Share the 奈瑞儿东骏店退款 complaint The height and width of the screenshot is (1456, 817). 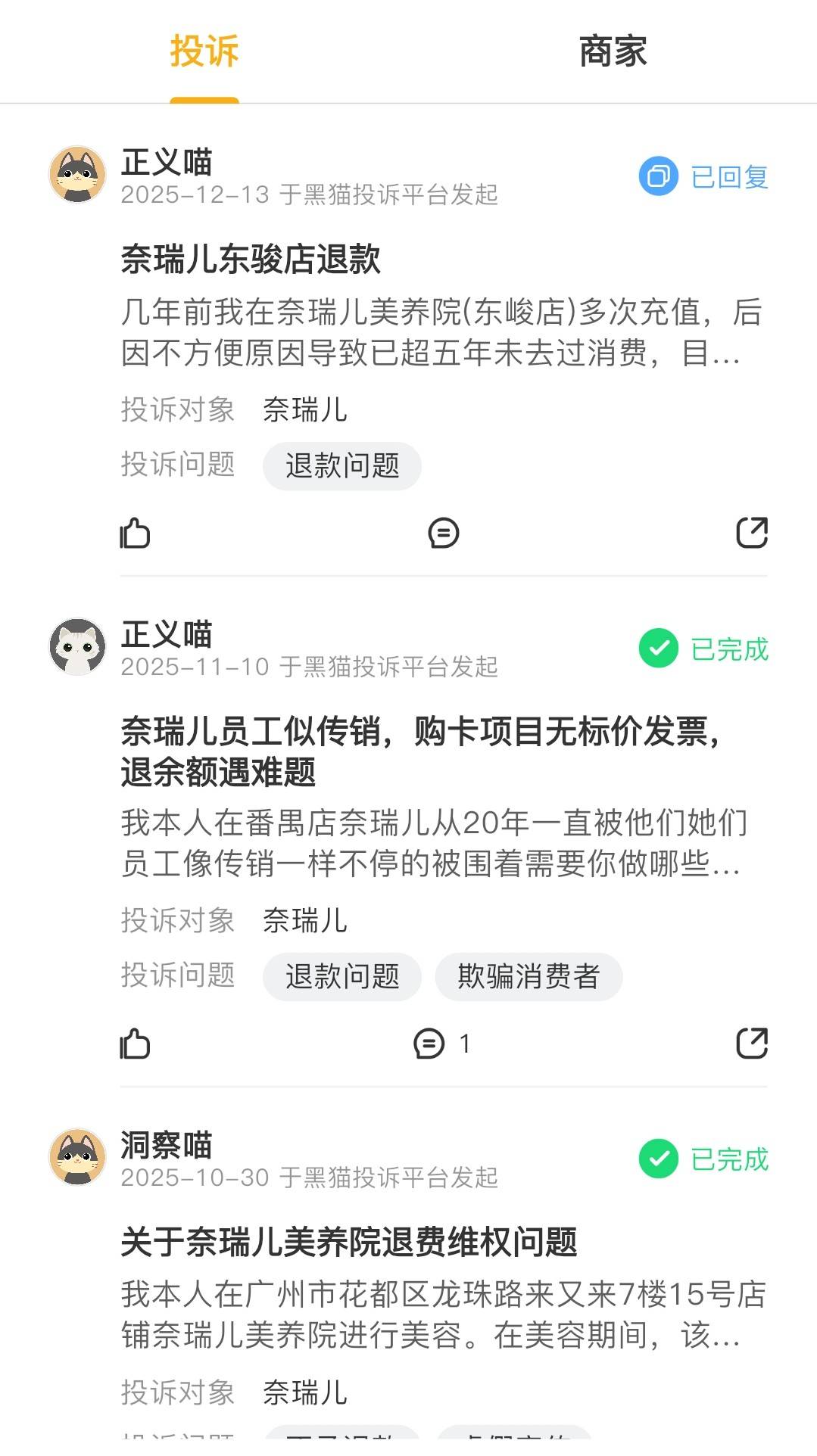point(751,533)
